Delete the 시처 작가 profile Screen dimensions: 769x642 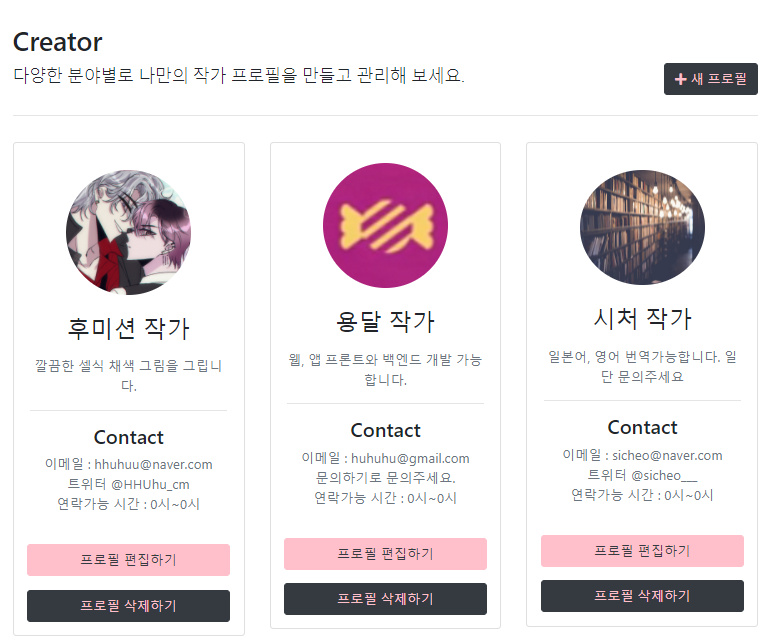pos(642,596)
